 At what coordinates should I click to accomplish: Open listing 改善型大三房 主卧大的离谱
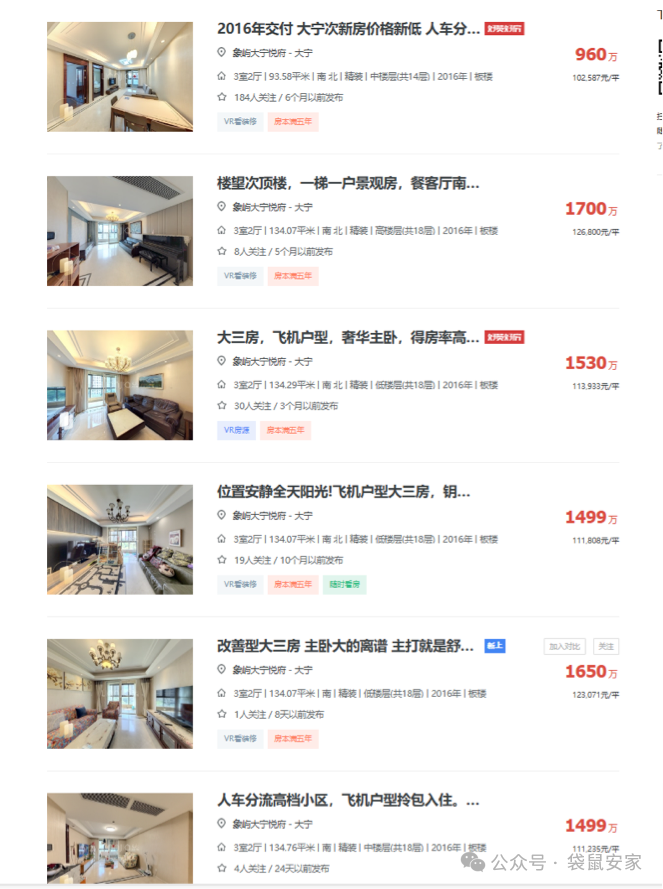click(345, 645)
